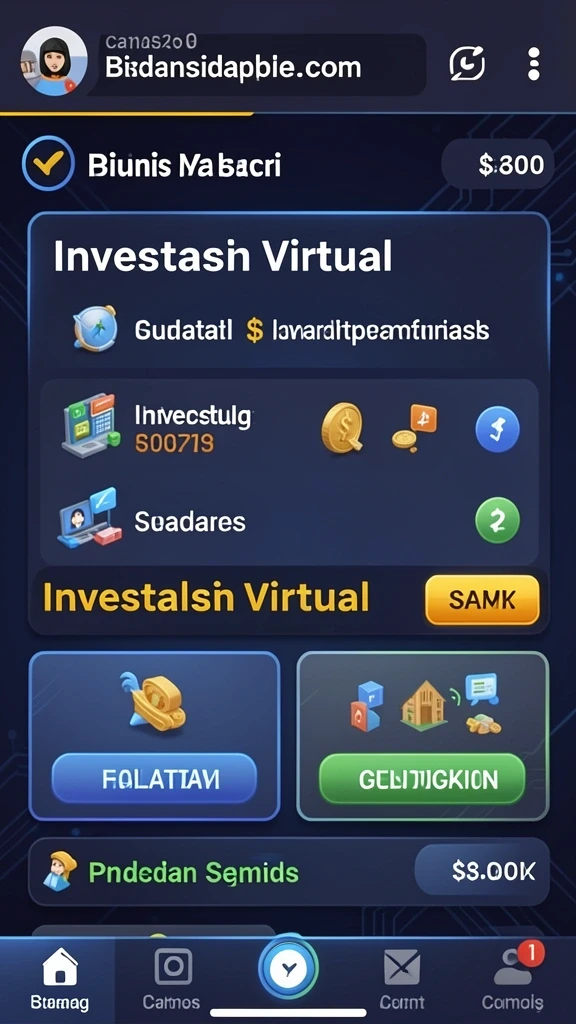The height and width of the screenshot is (1024, 576).
Task: Tap the blue FOLATTAN button
Action: tap(154, 778)
